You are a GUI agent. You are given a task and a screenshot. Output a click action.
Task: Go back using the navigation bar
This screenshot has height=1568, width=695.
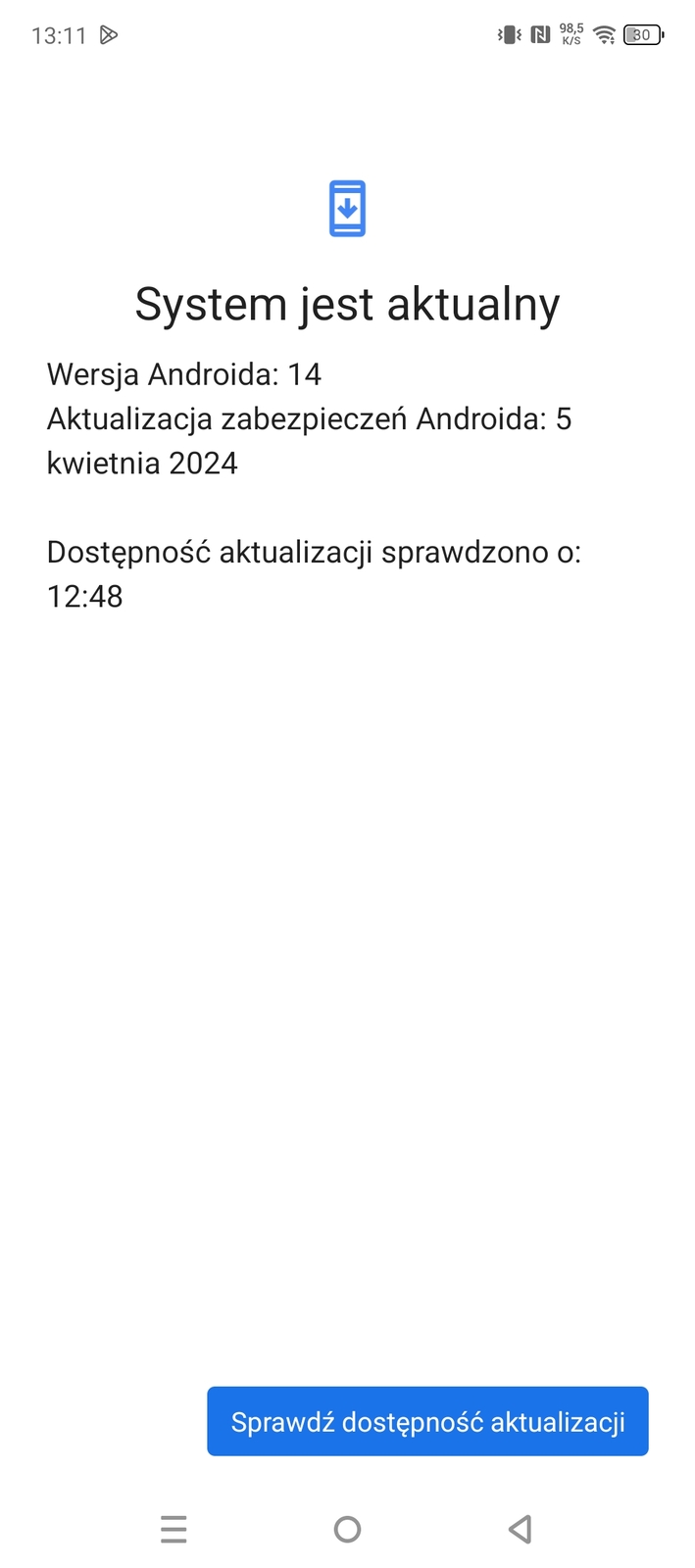coord(521,1529)
